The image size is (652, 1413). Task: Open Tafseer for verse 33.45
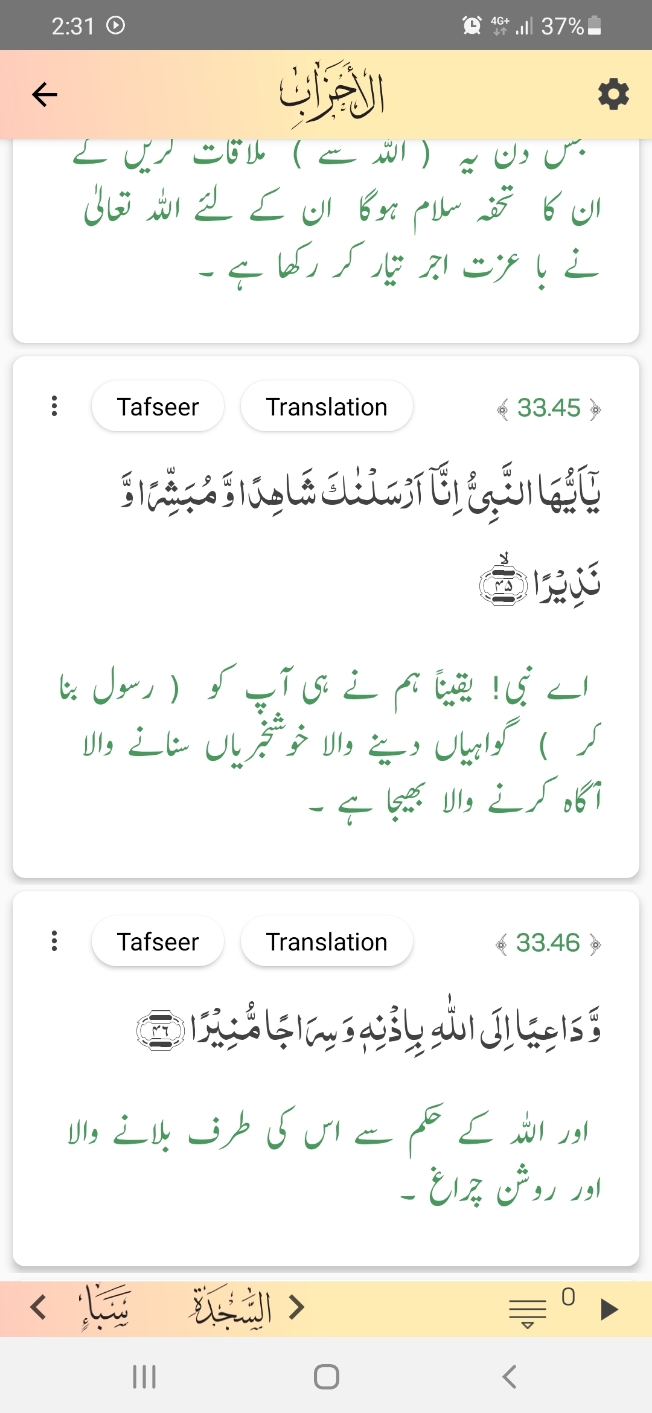(157, 407)
